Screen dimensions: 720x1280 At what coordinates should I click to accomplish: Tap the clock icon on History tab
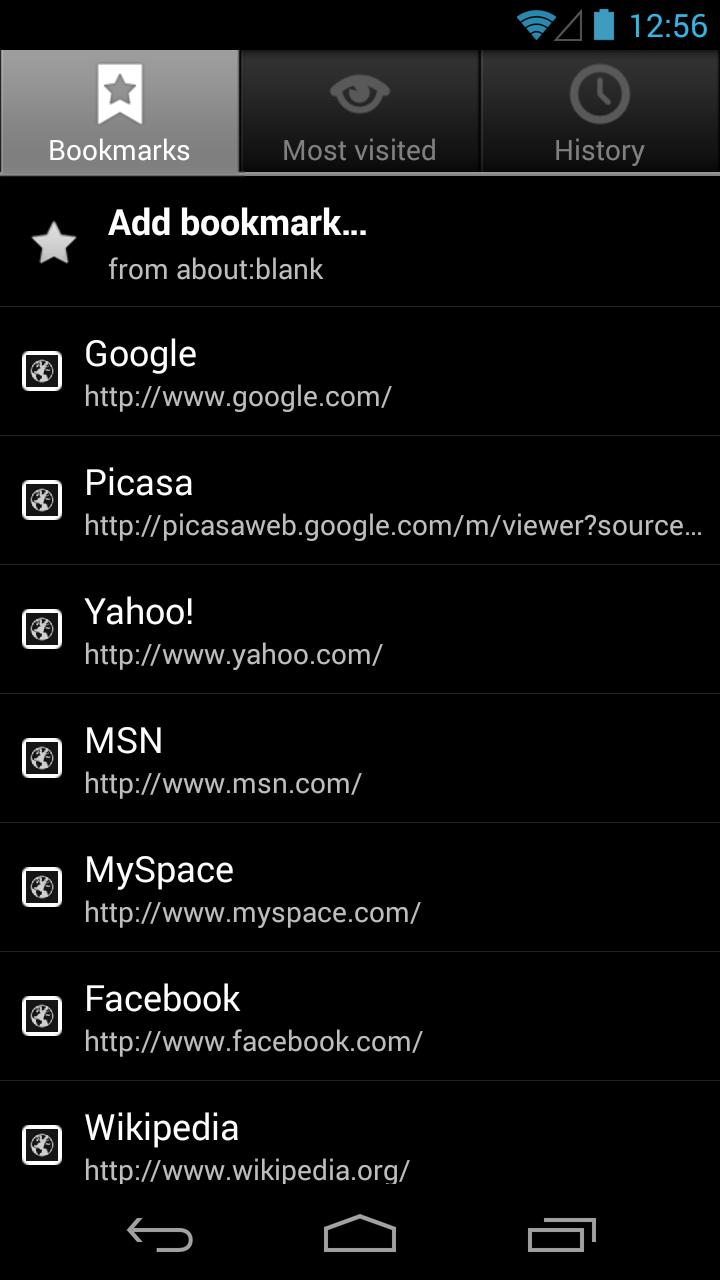click(x=599, y=91)
